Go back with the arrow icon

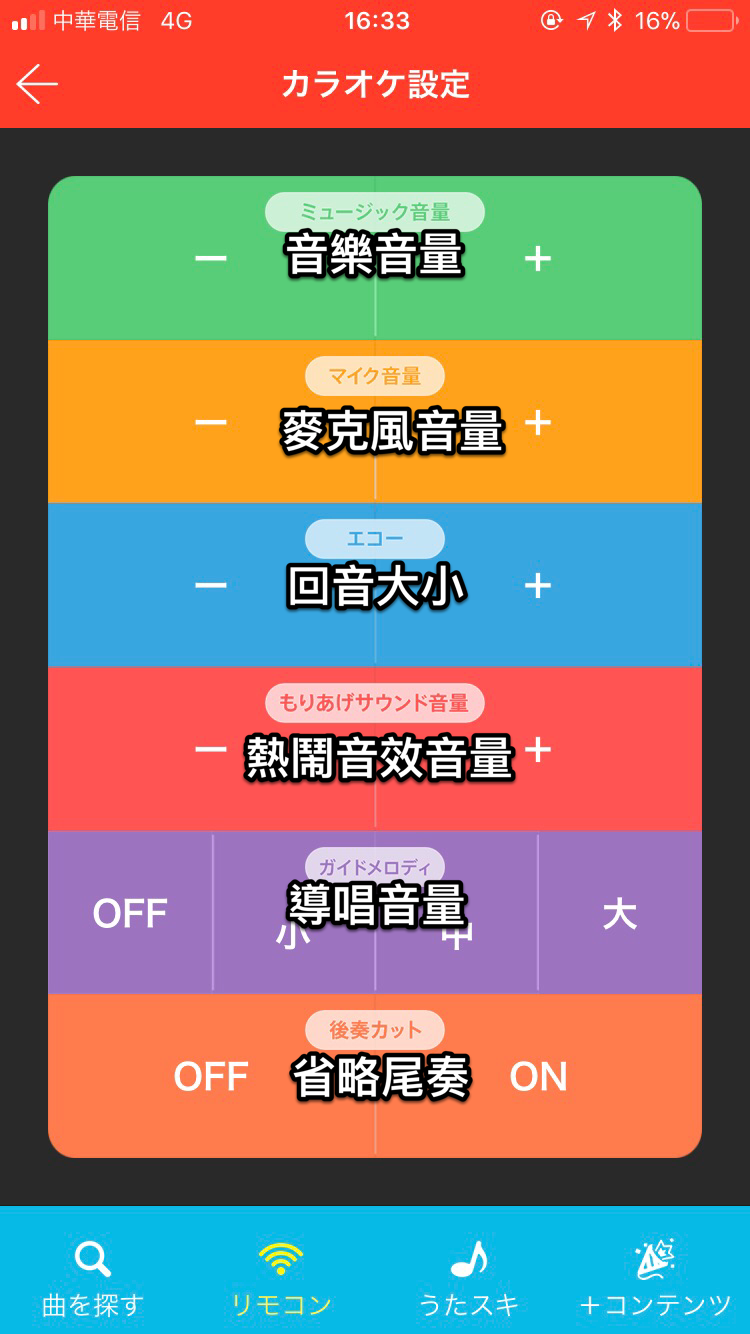[37, 85]
